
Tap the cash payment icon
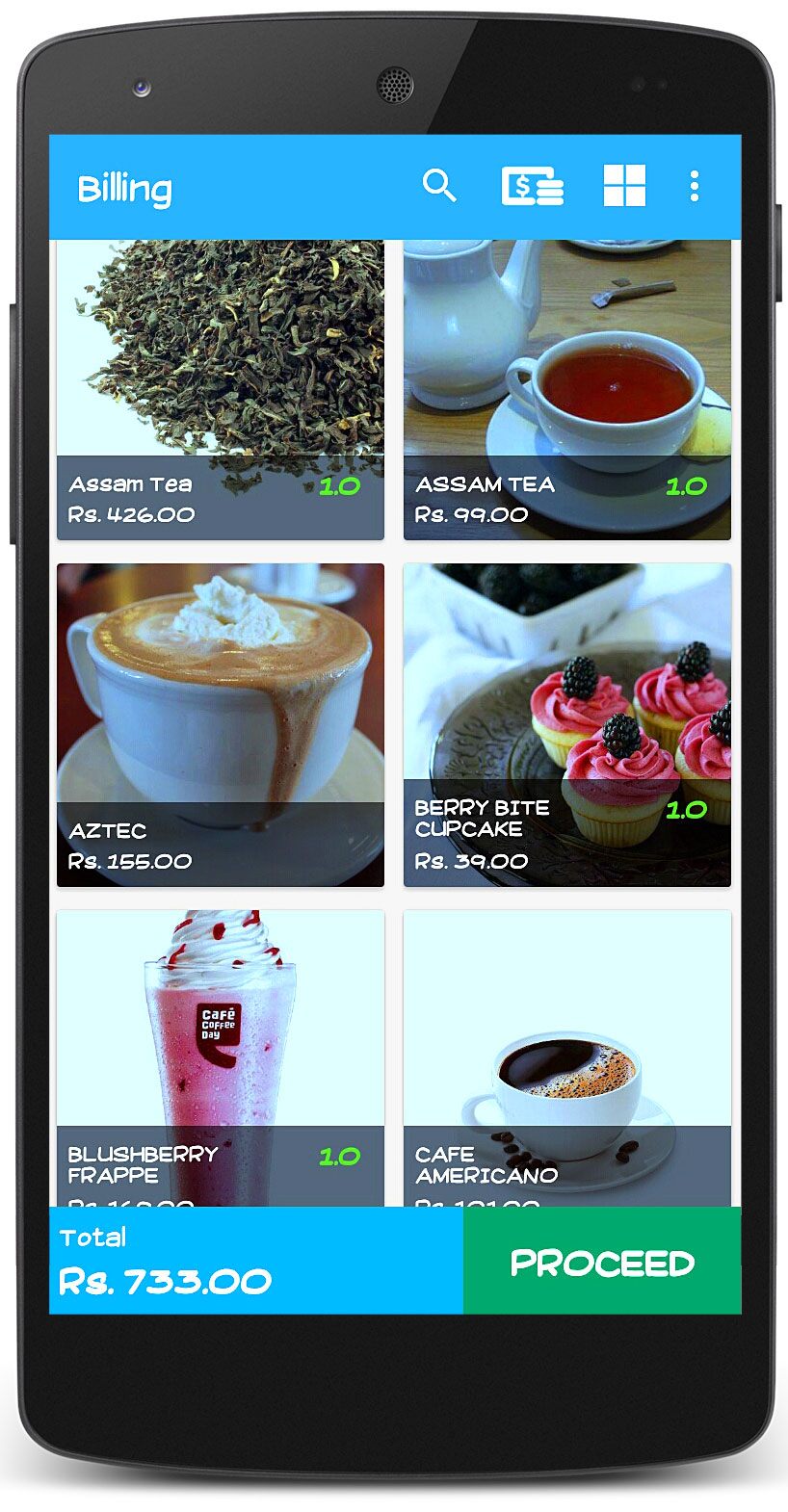click(x=533, y=186)
